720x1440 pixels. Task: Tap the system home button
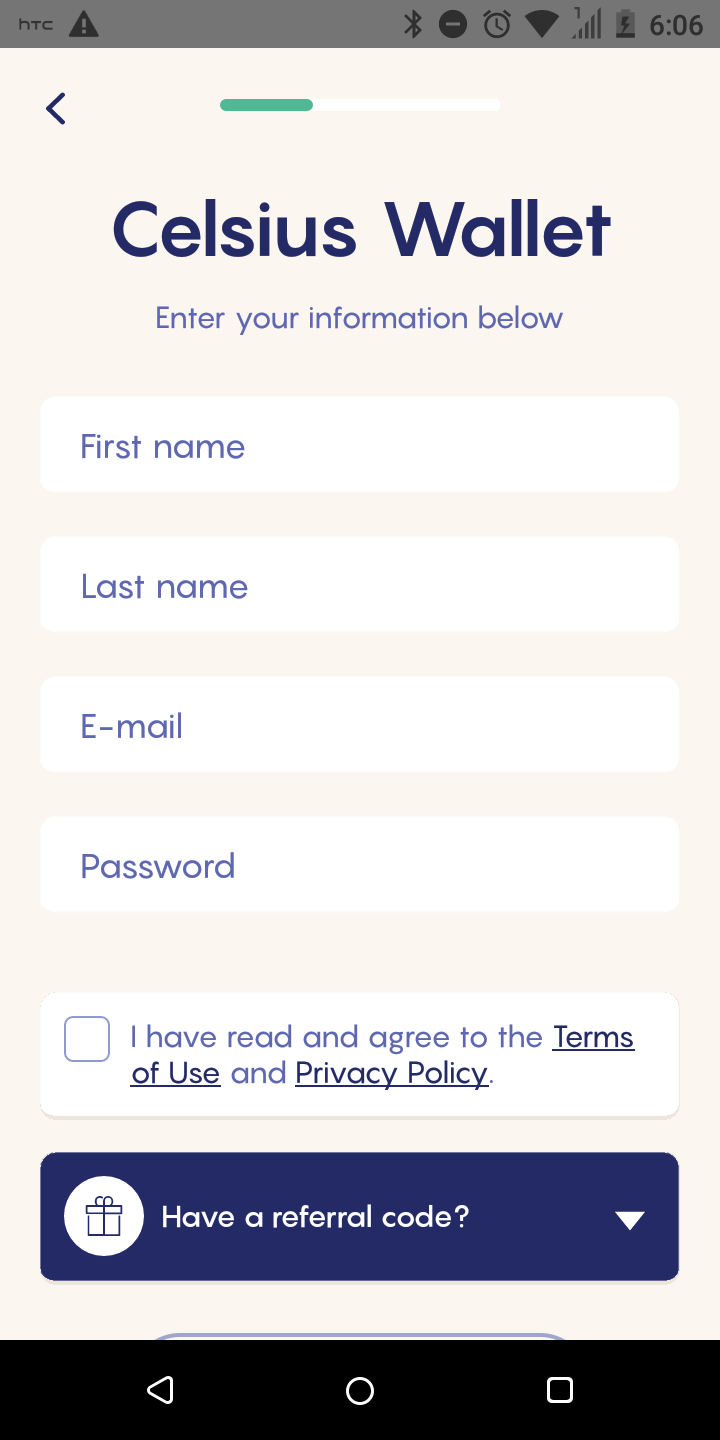pos(360,1390)
